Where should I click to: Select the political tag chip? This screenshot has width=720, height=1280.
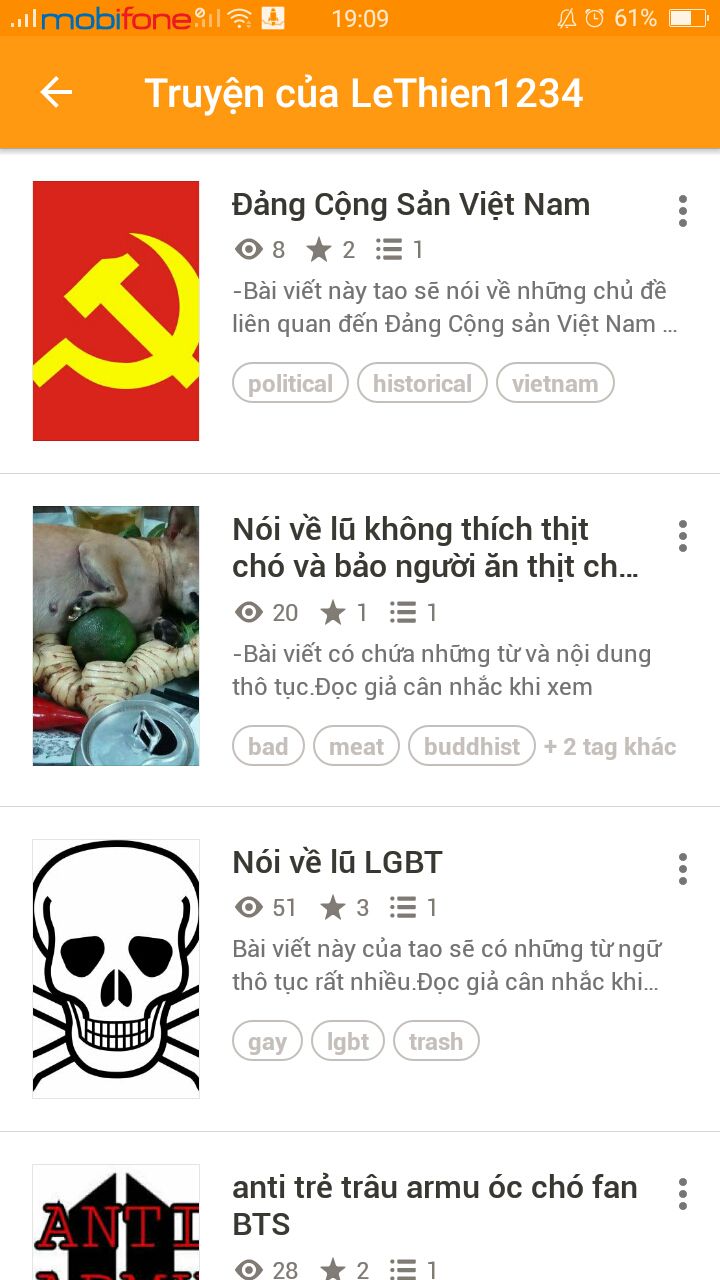[x=290, y=383]
